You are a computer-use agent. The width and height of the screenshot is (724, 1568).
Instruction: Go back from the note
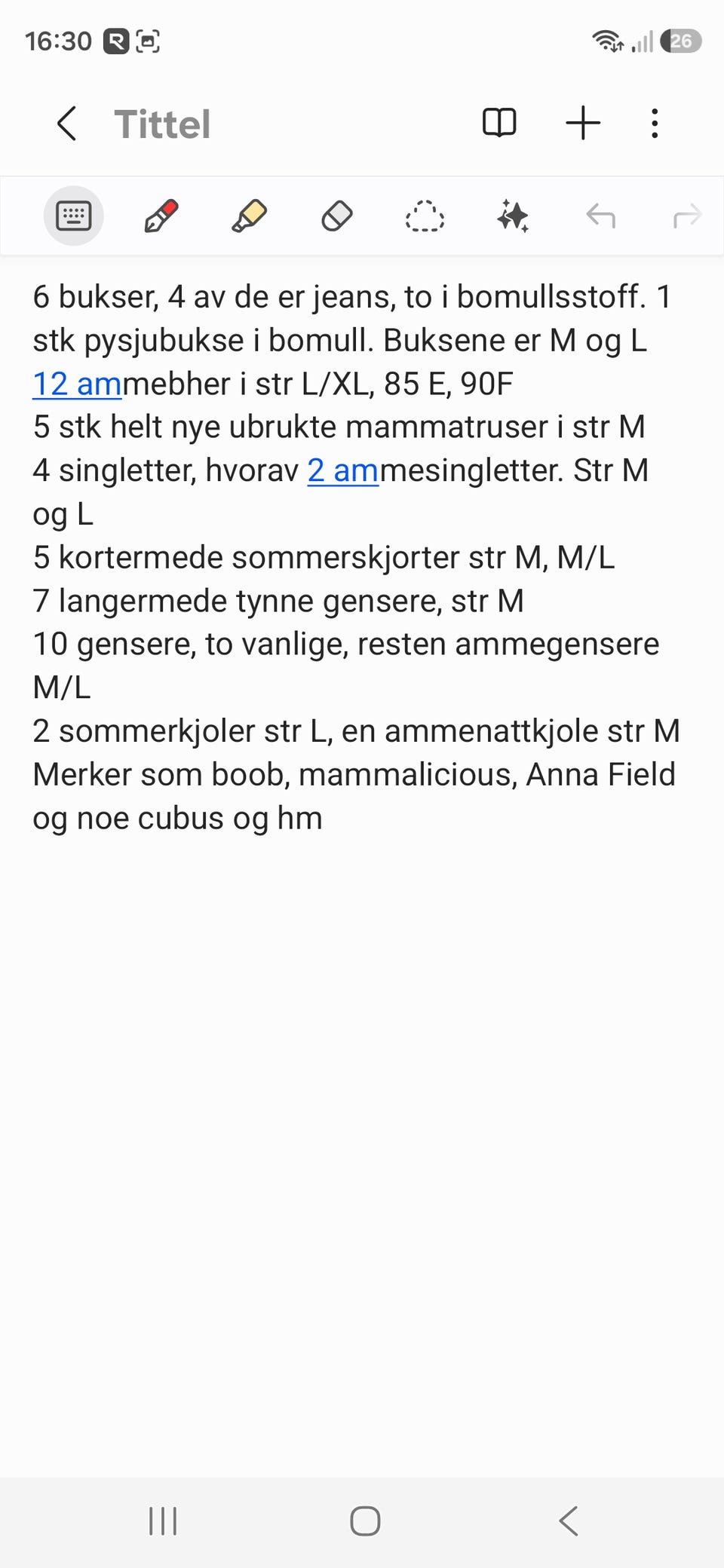point(67,124)
